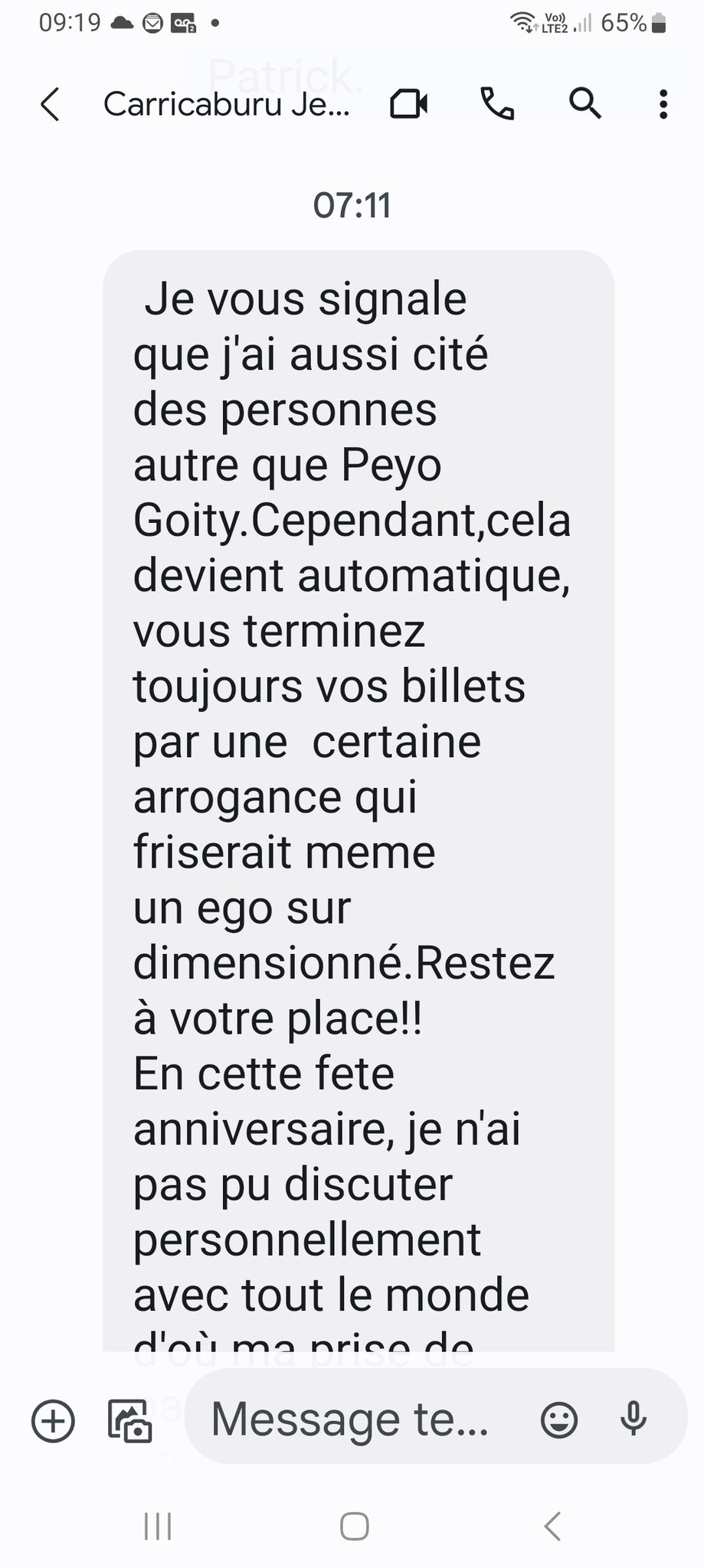Screen dimensions: 704x1568
Task: Open recent apps from navigation bar
Action: [x=158, y=1526]
